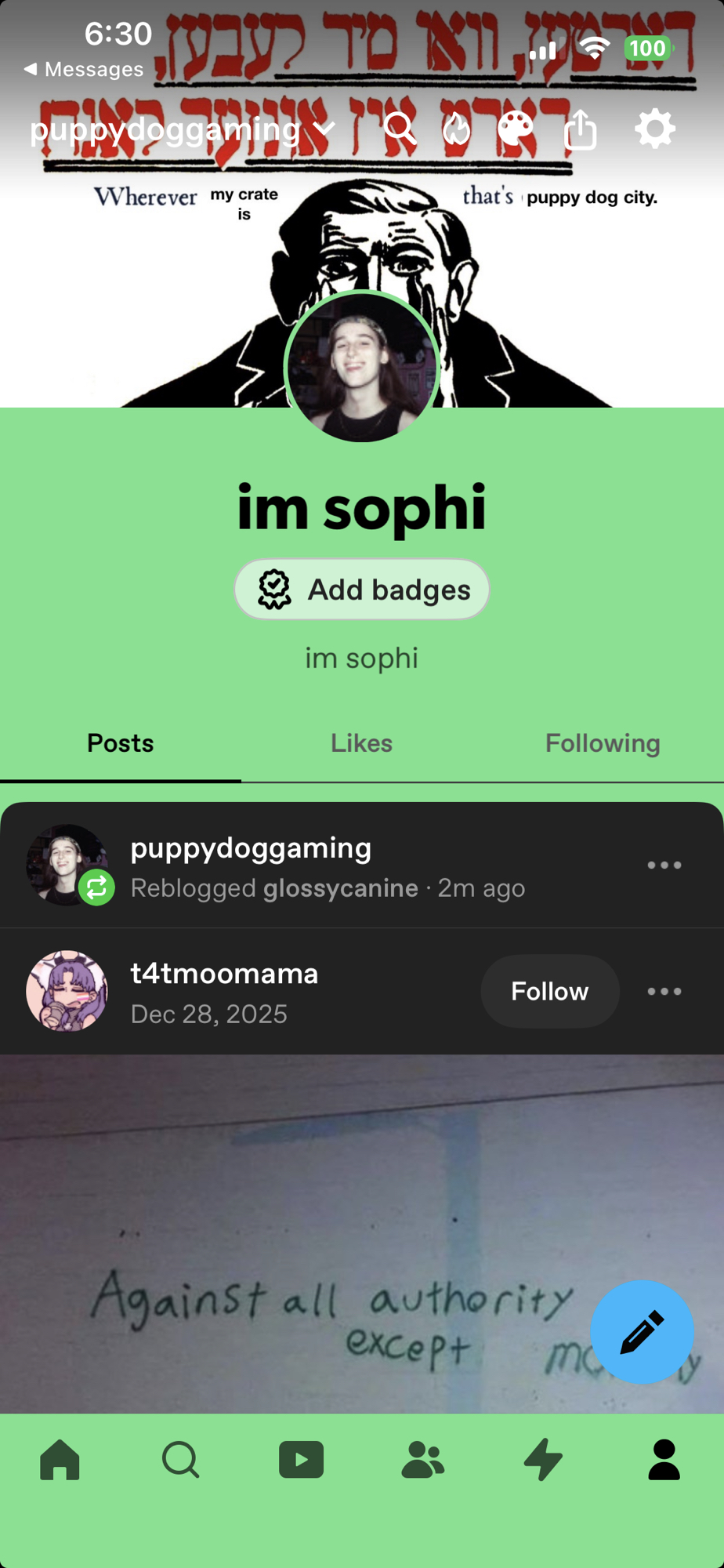Open the palette appearance editor
Image resolution: width=724 pixels, height=1568 pixels.
tap(516, 129)
